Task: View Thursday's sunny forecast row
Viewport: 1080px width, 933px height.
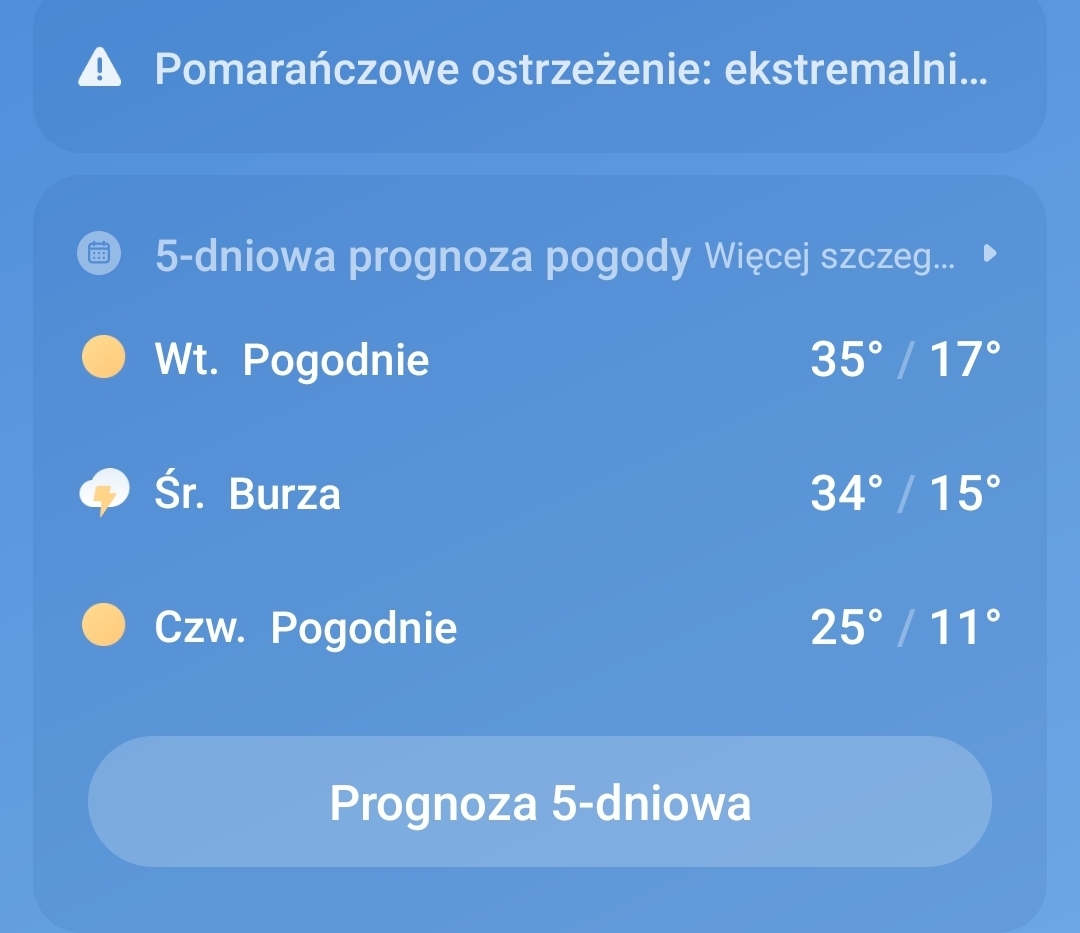Action: pos(540,627)
